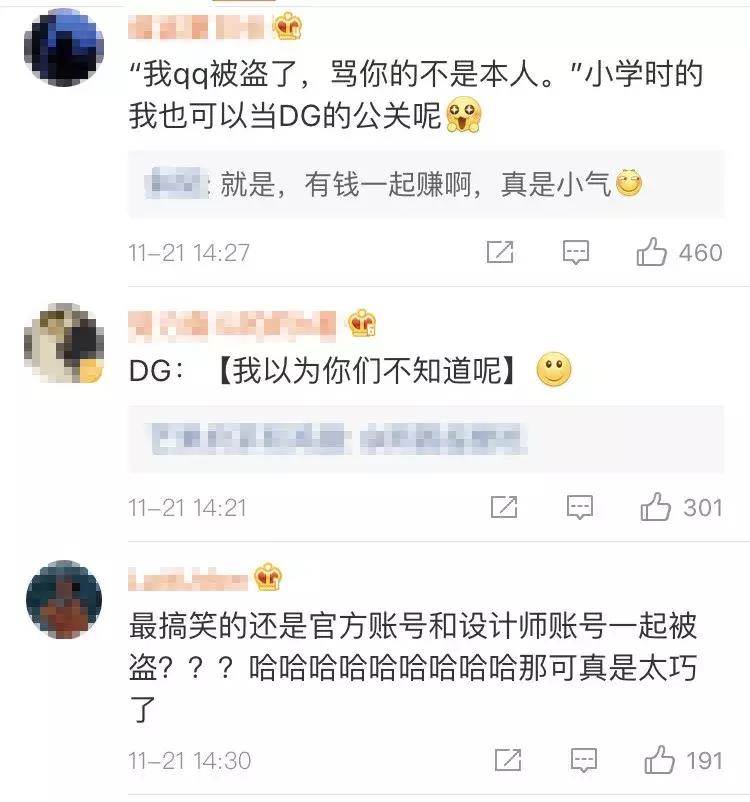
Task: Open the blurred reply under DG comment
Action: tap(425, 439)
